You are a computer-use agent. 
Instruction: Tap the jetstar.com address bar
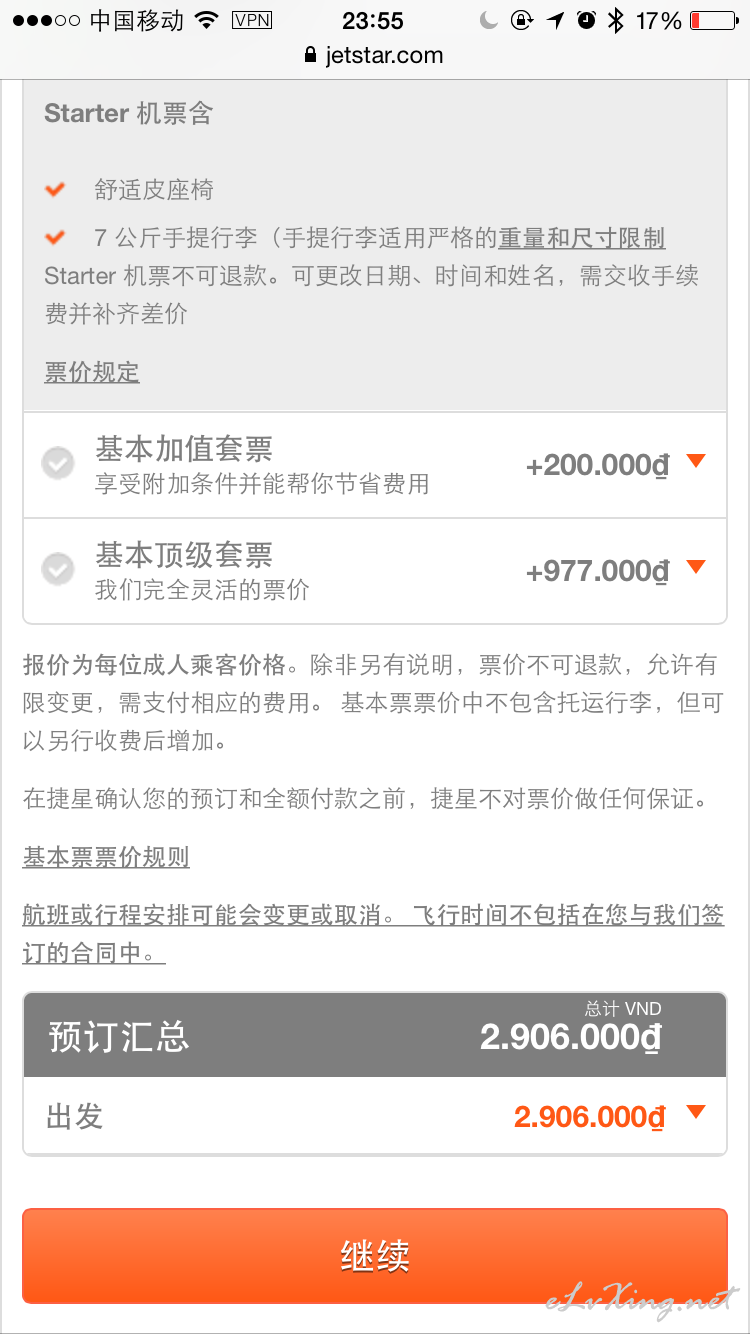point(375,55)
